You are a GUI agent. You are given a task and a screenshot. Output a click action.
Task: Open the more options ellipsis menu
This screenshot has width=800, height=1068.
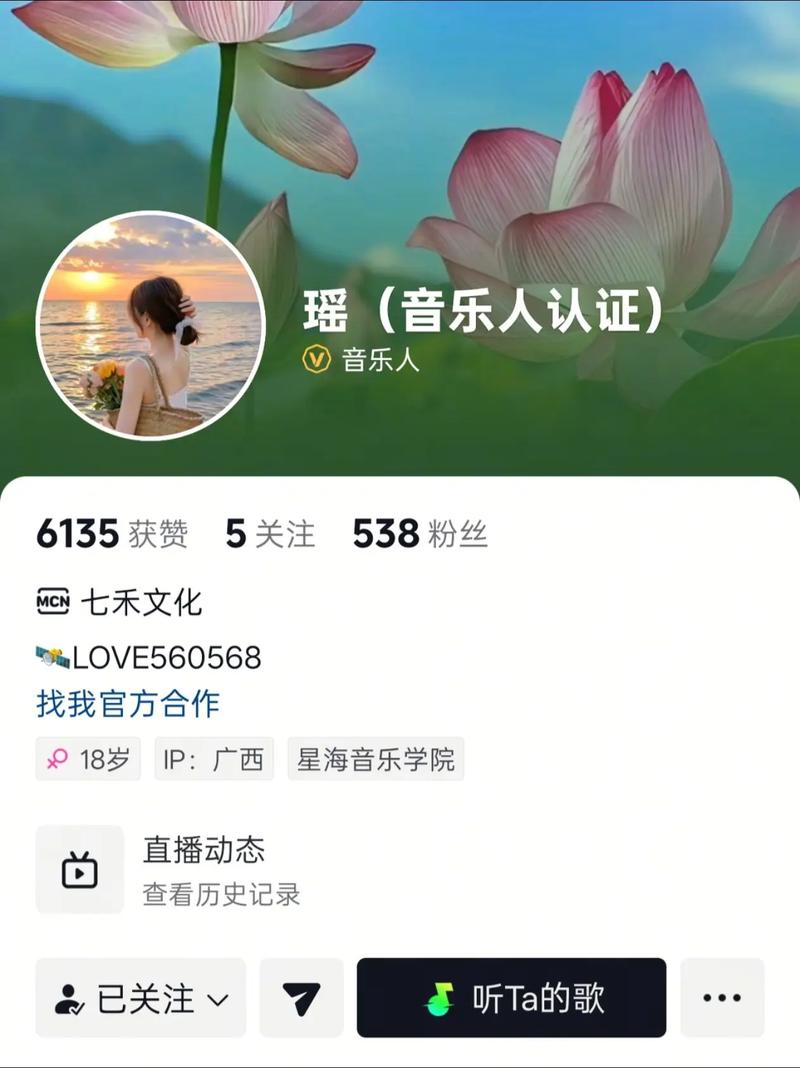tap(722, 998)
